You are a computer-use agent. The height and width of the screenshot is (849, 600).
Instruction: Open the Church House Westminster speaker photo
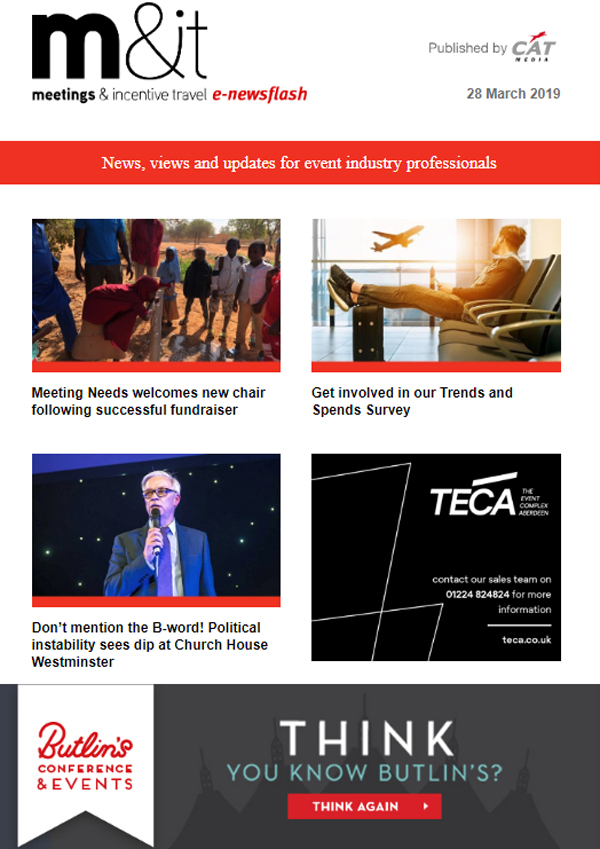tap(156, 529)
